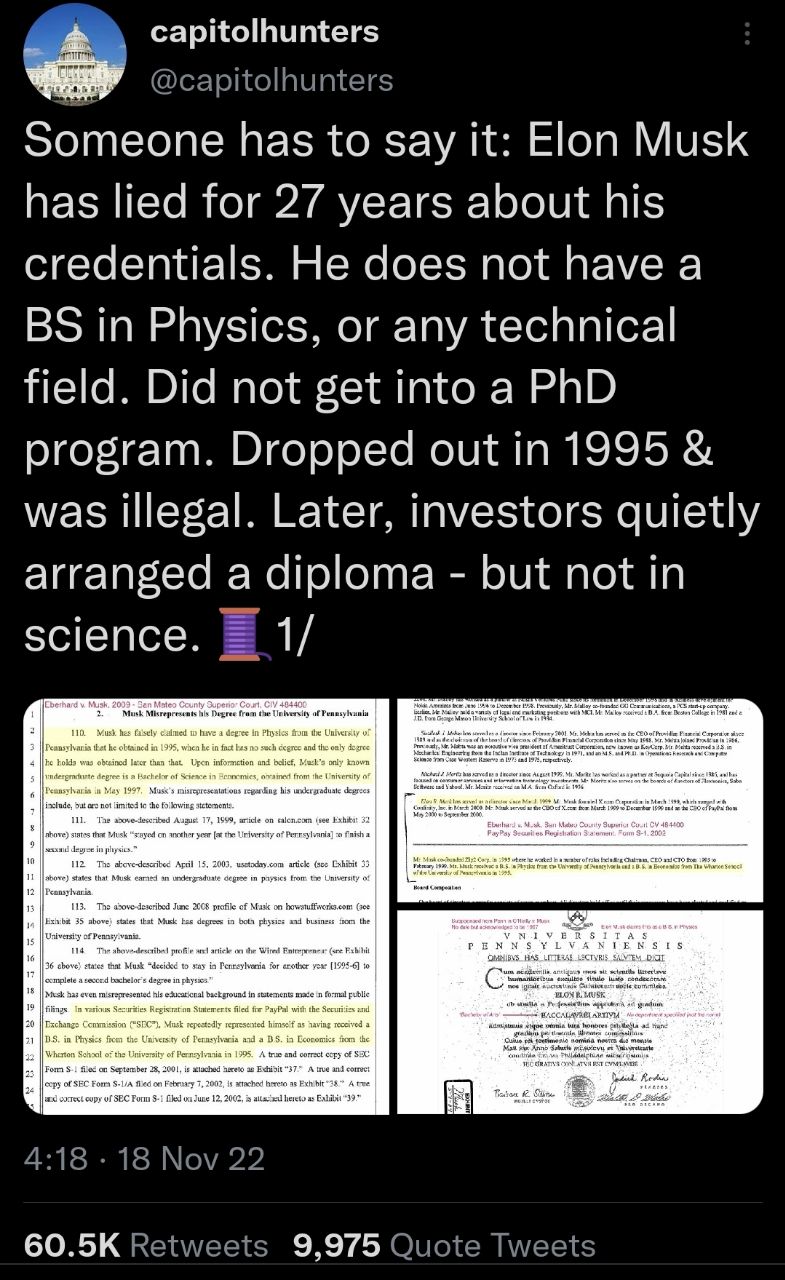
Task: View the 9,975 Quote Tweets
Action: (x=445, y=1244)
